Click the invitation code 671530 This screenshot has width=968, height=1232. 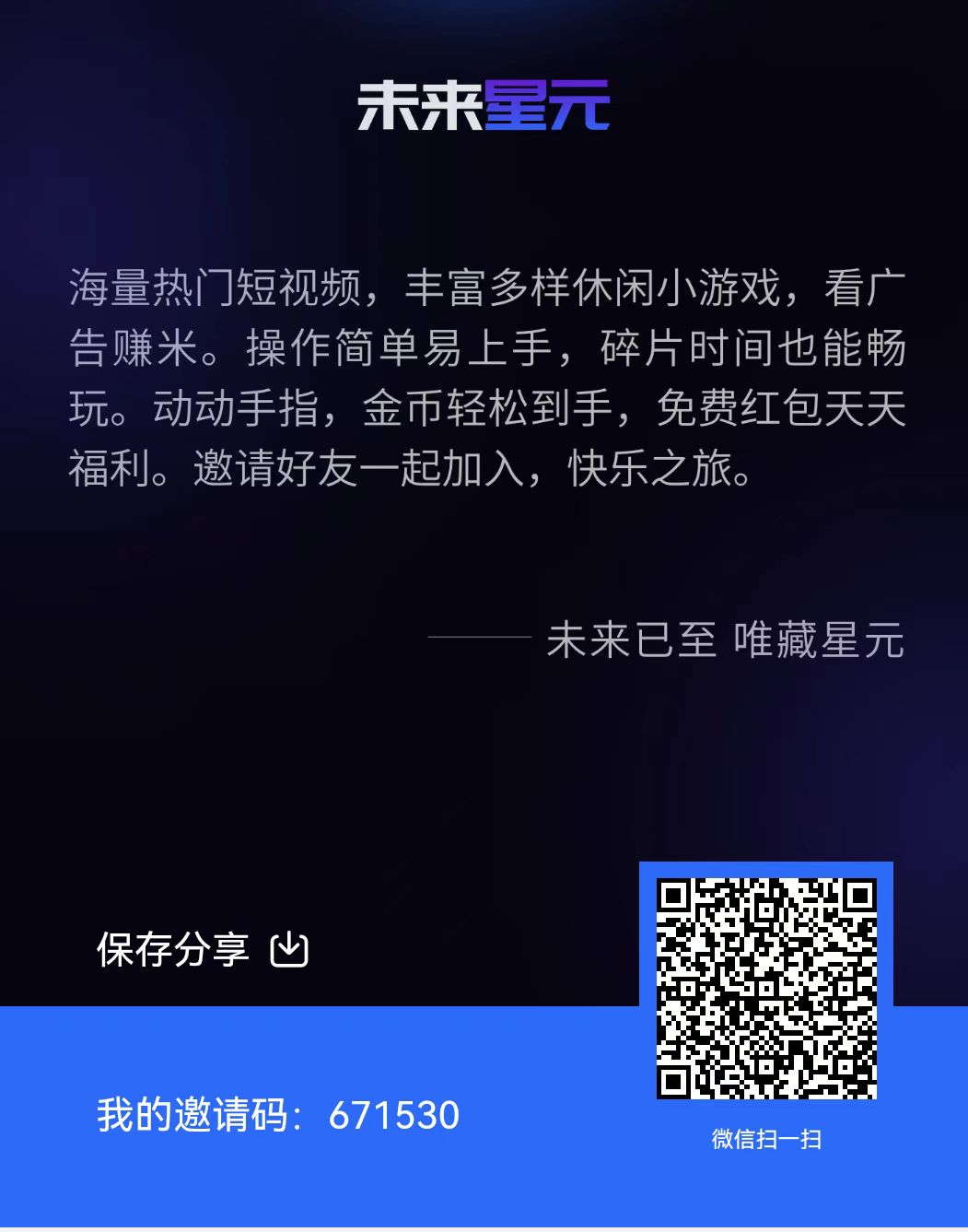(x=394, y=1115)
